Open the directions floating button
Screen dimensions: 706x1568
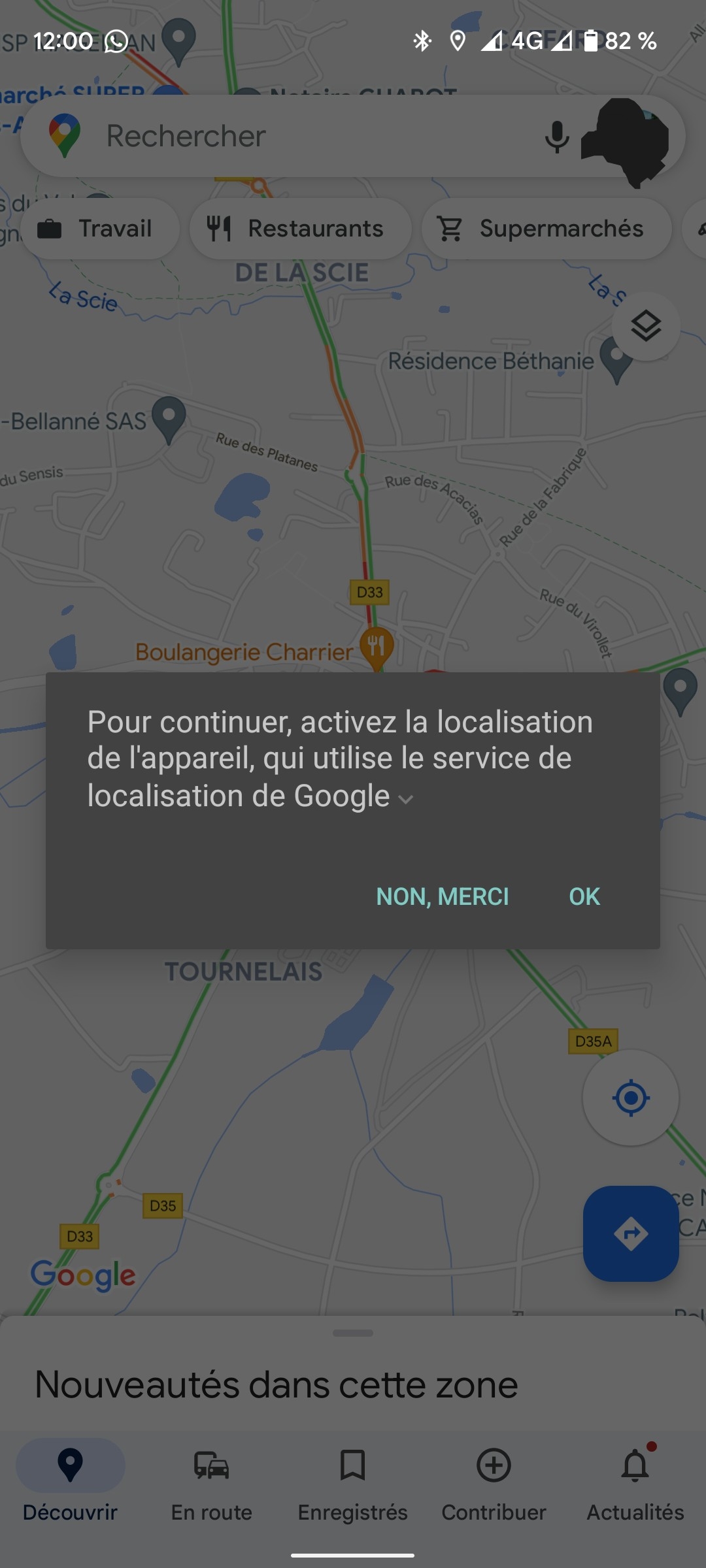630,1233
